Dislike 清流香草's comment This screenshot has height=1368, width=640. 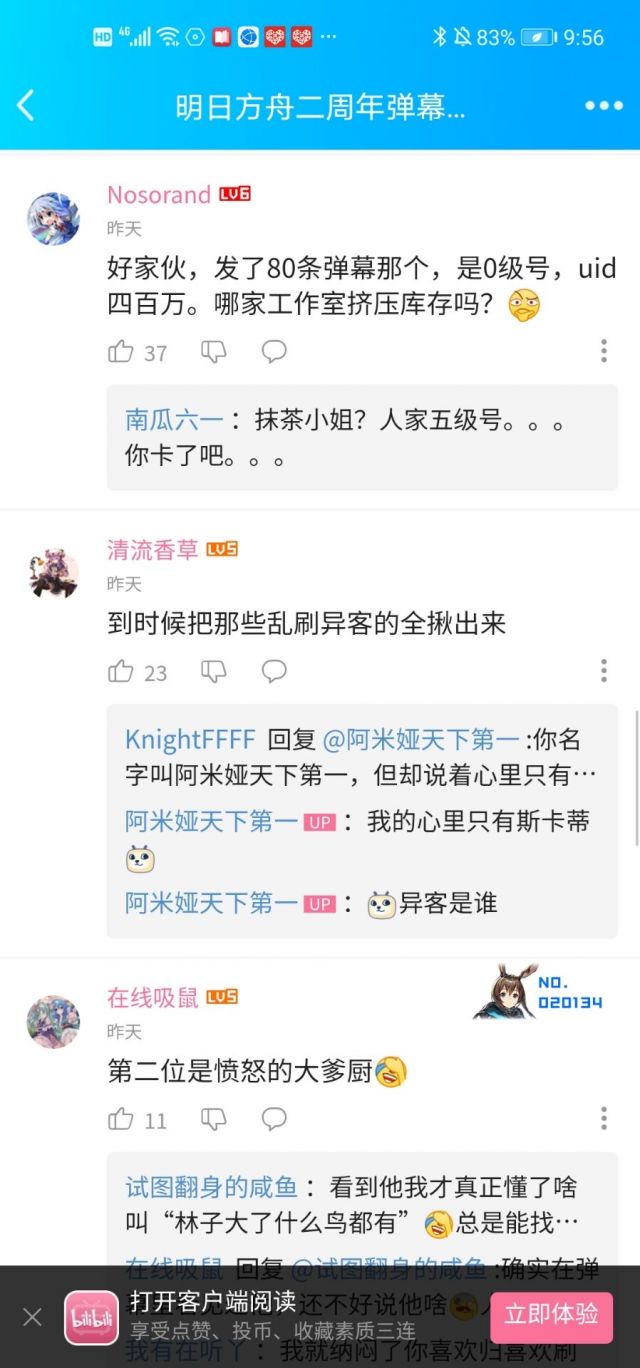coord(214,671)
